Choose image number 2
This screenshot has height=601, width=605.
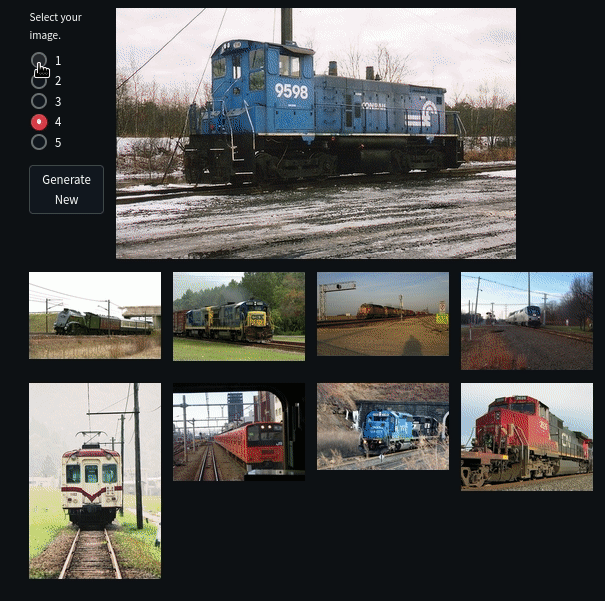tap(39, 81)
